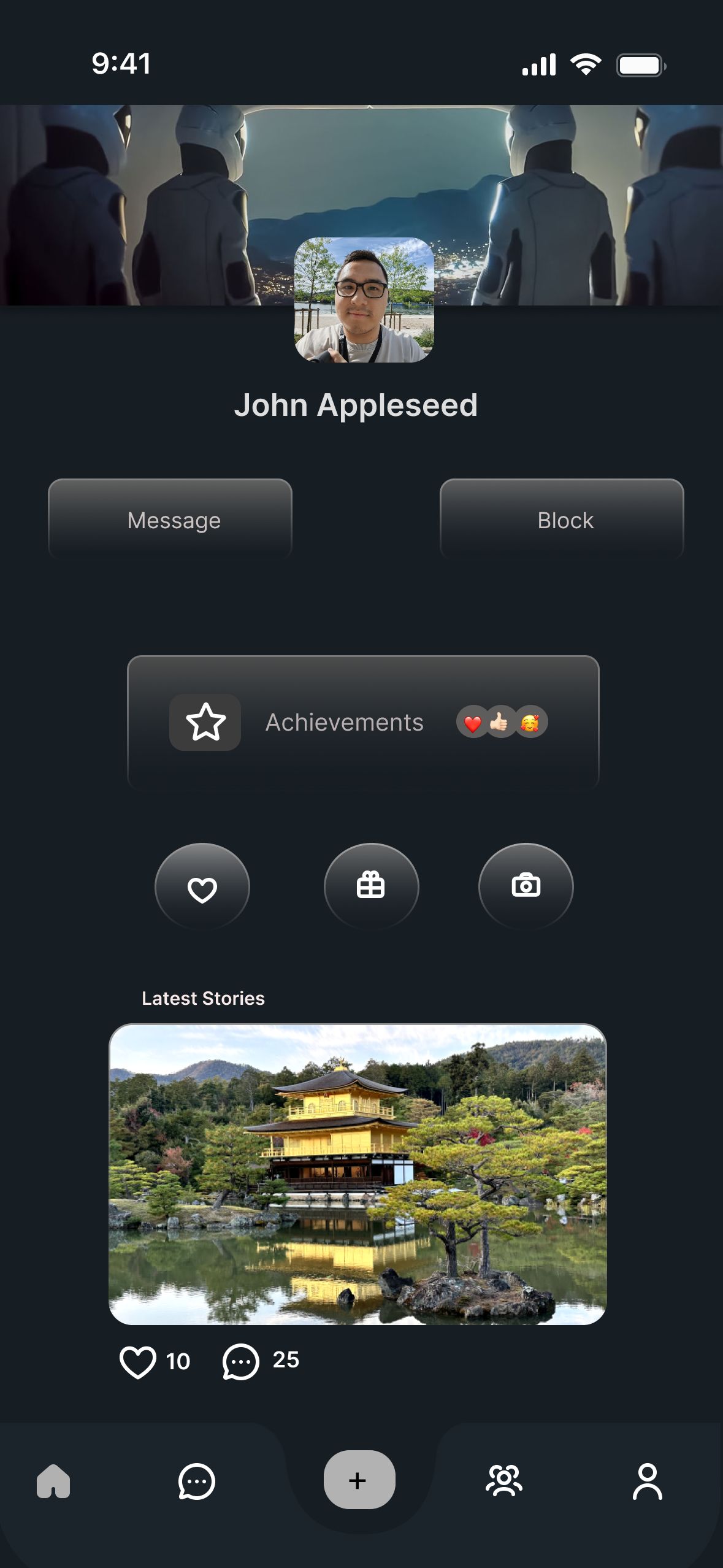Switch to the groups tab
The image size is (723, 1568).
pyautogui.click(x=504, y=1482)
